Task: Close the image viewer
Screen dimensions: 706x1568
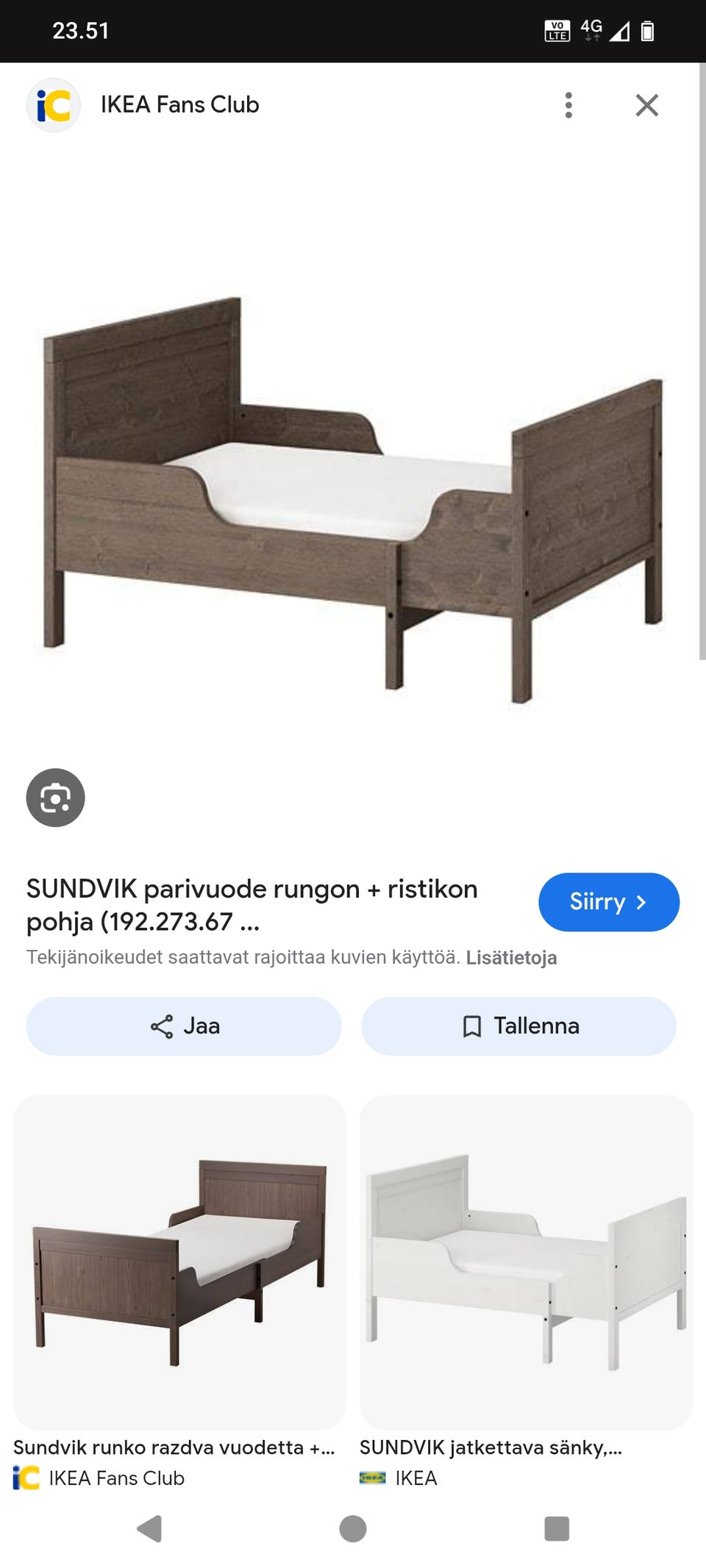Action: click(646, 105)
